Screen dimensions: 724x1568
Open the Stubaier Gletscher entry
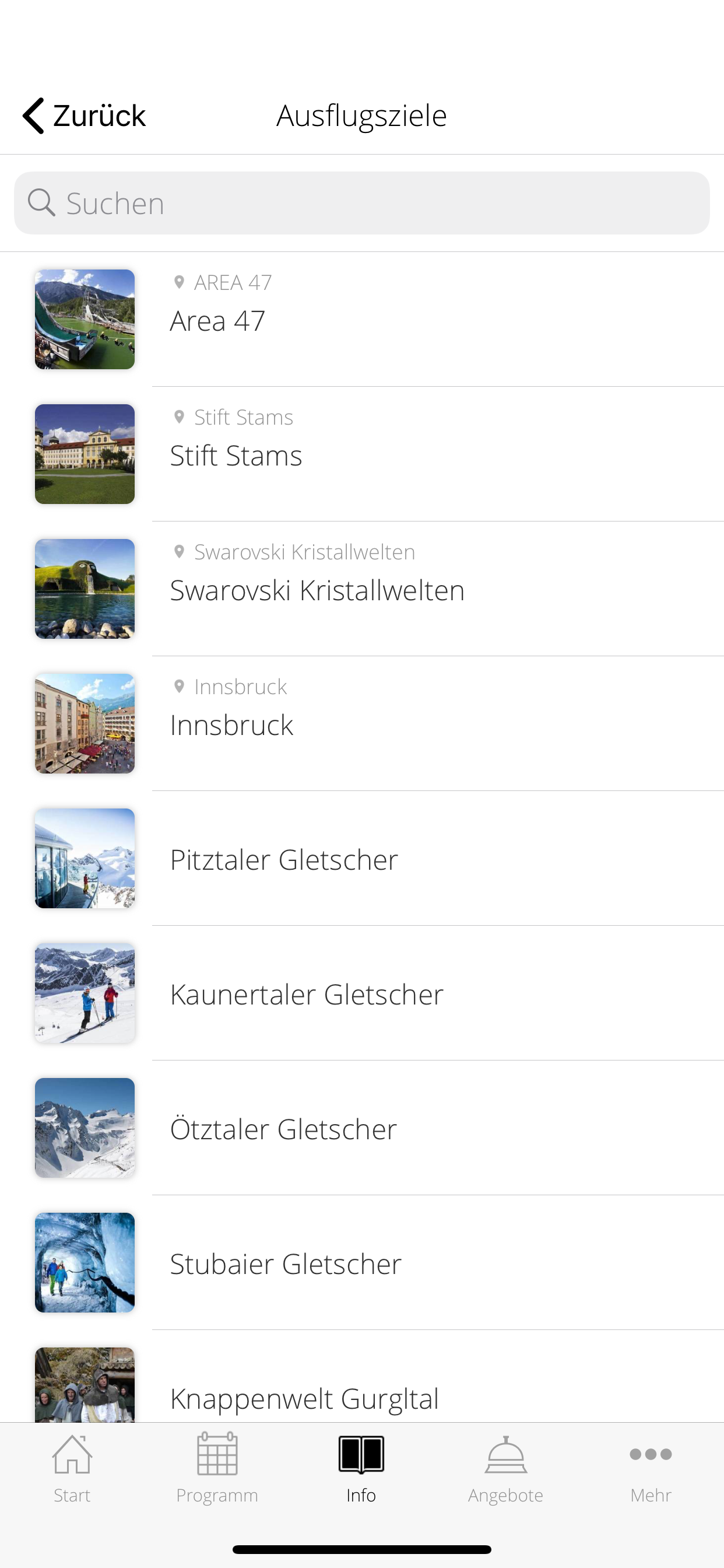pos(362,1262)
